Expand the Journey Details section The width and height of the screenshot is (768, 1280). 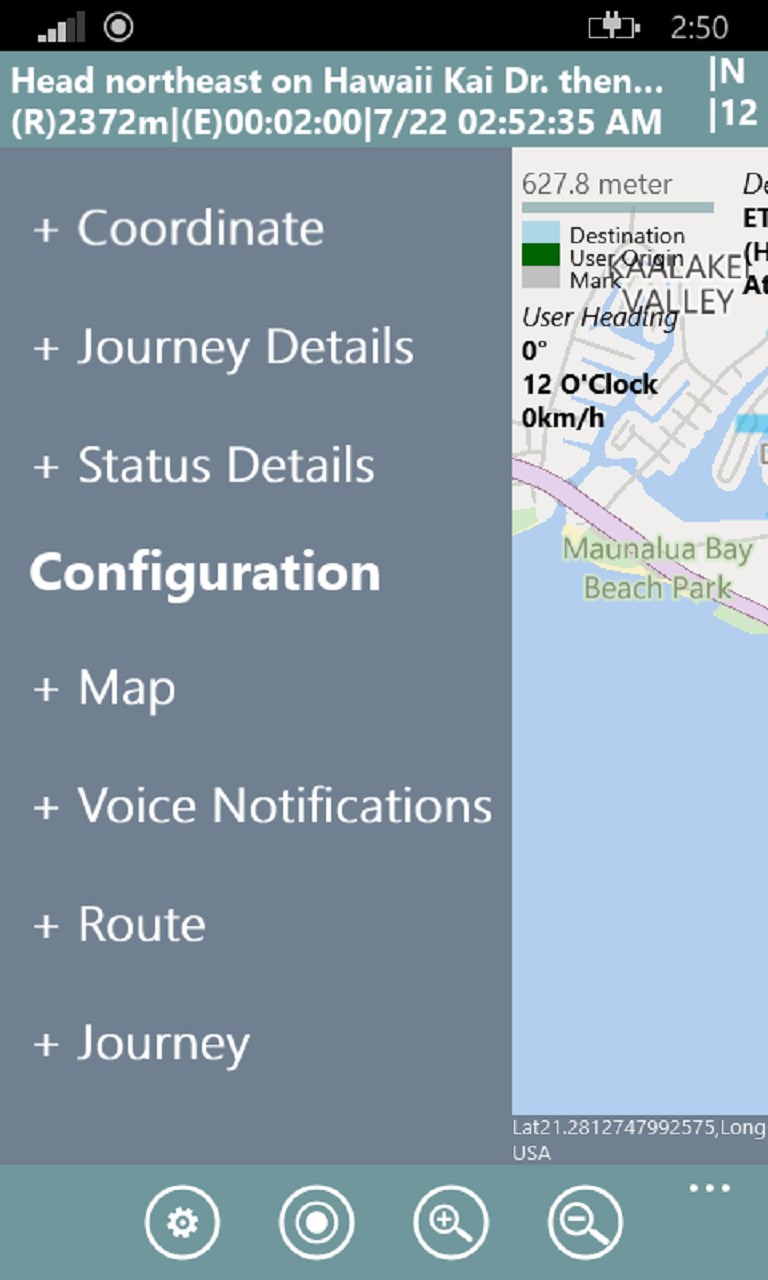click(224, 347)
